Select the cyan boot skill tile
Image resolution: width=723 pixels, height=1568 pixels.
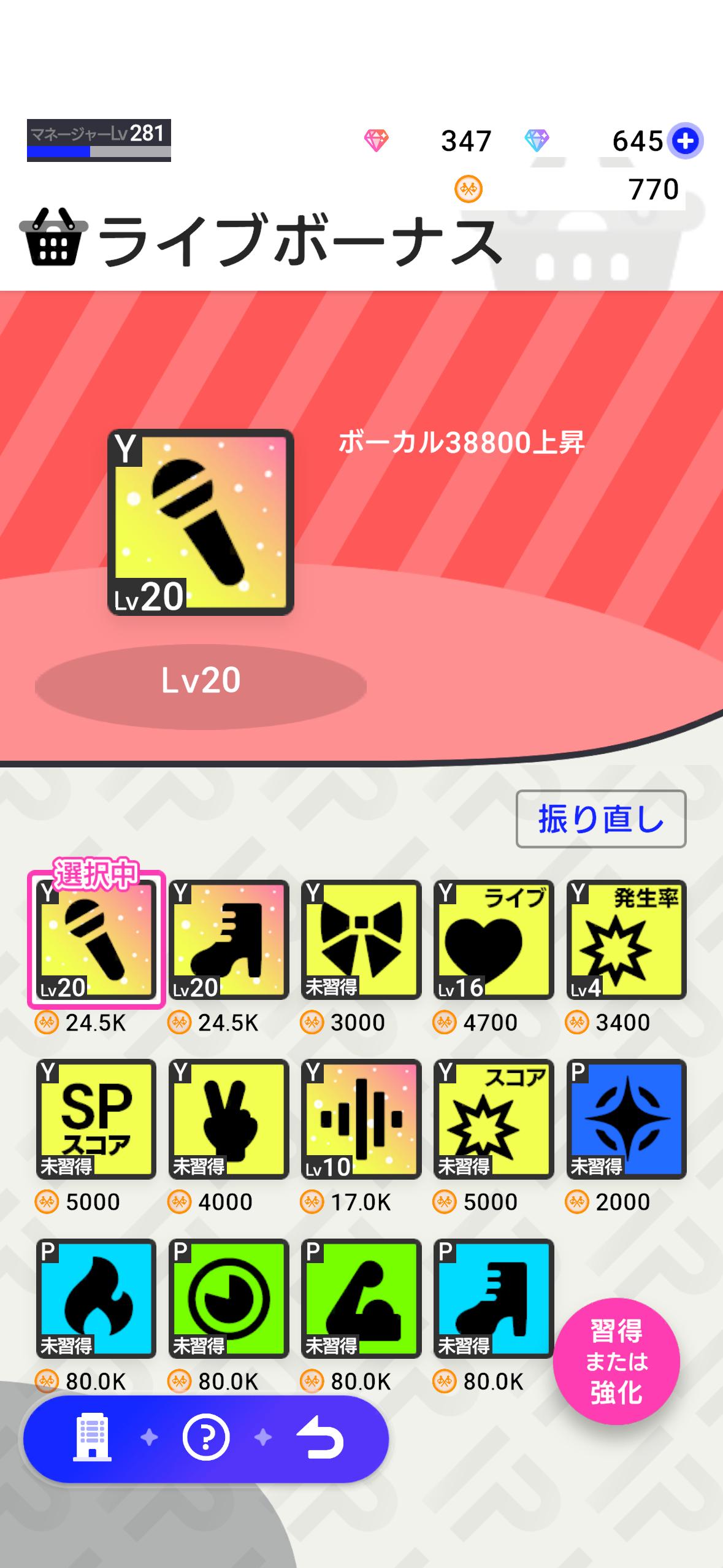coord(494,1297)
